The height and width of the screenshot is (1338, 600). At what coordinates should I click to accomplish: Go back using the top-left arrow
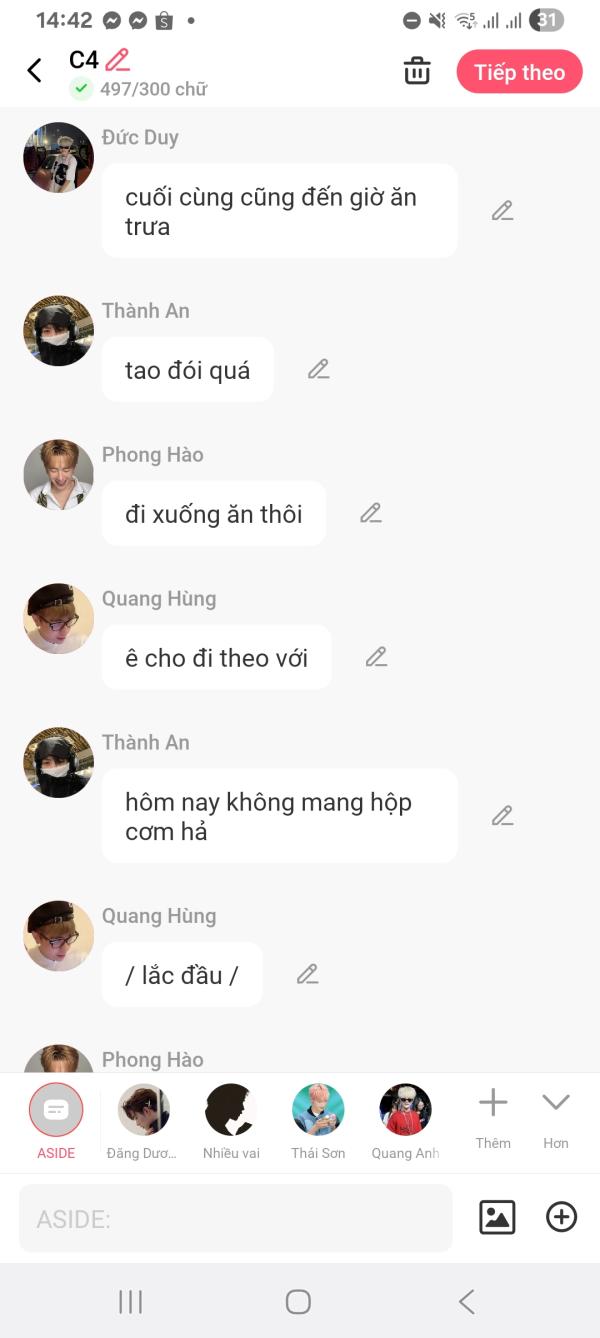(34, 71)
